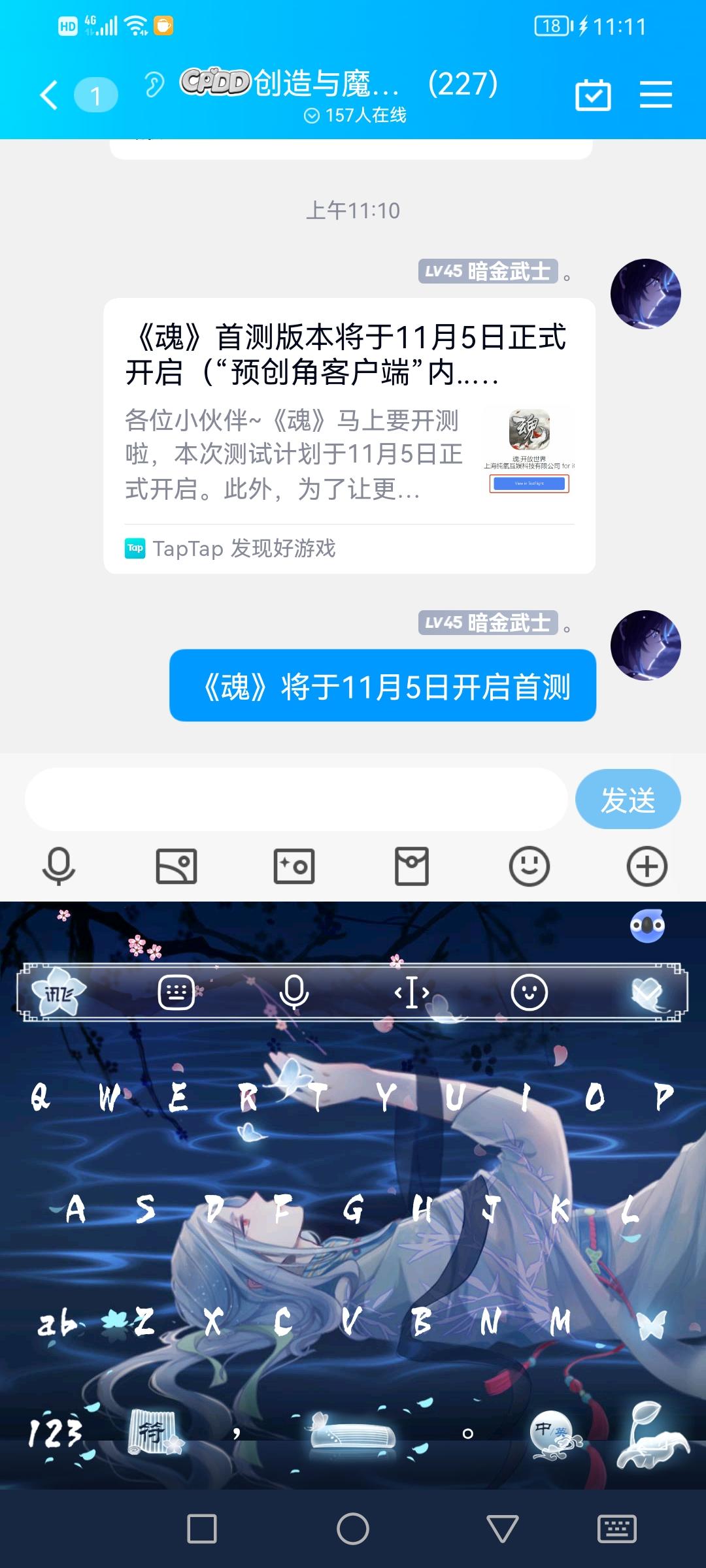Viewport: 706px width, 1568px height.
Task: Open the keyboard's emoji panel icon
Action: tap(529, 990)
